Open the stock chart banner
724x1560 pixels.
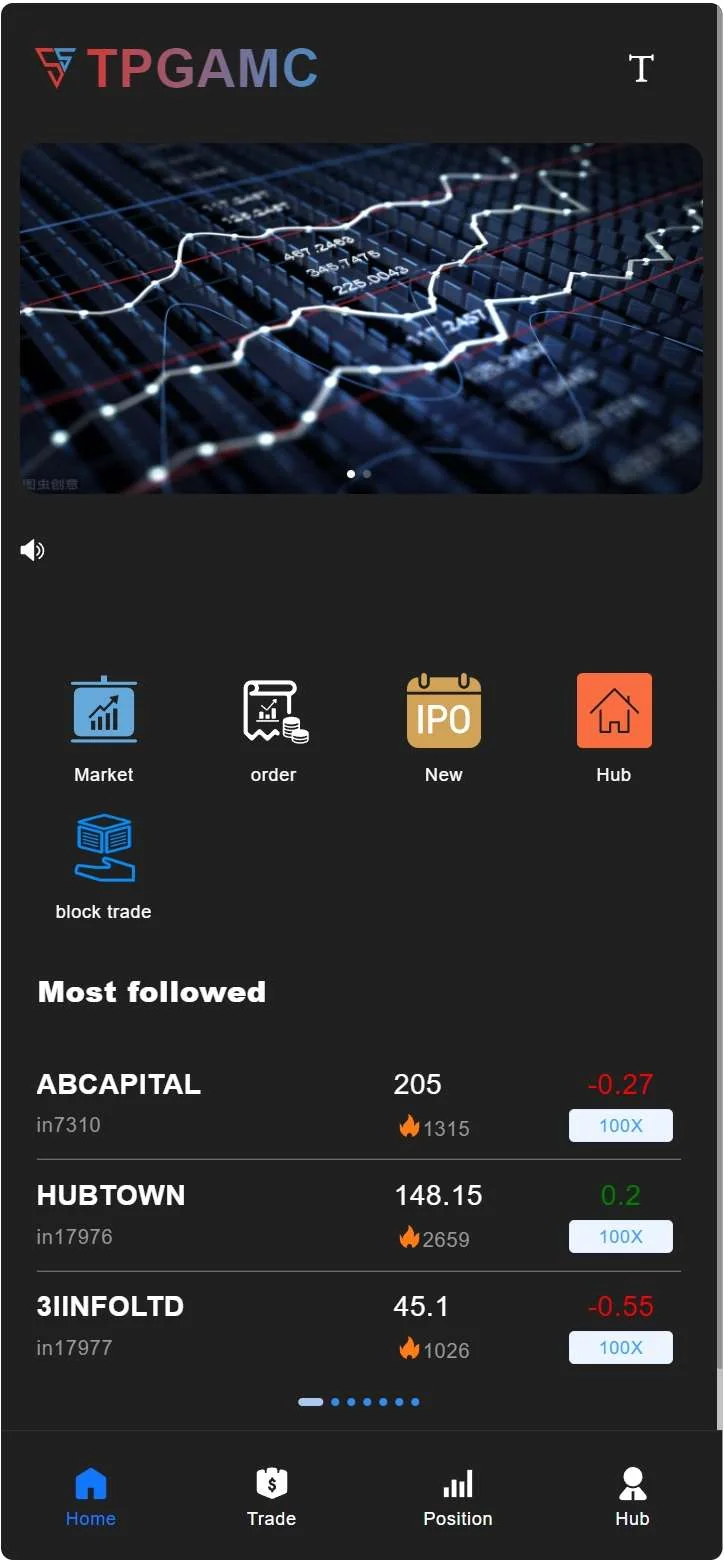click(x=361, y=318)
